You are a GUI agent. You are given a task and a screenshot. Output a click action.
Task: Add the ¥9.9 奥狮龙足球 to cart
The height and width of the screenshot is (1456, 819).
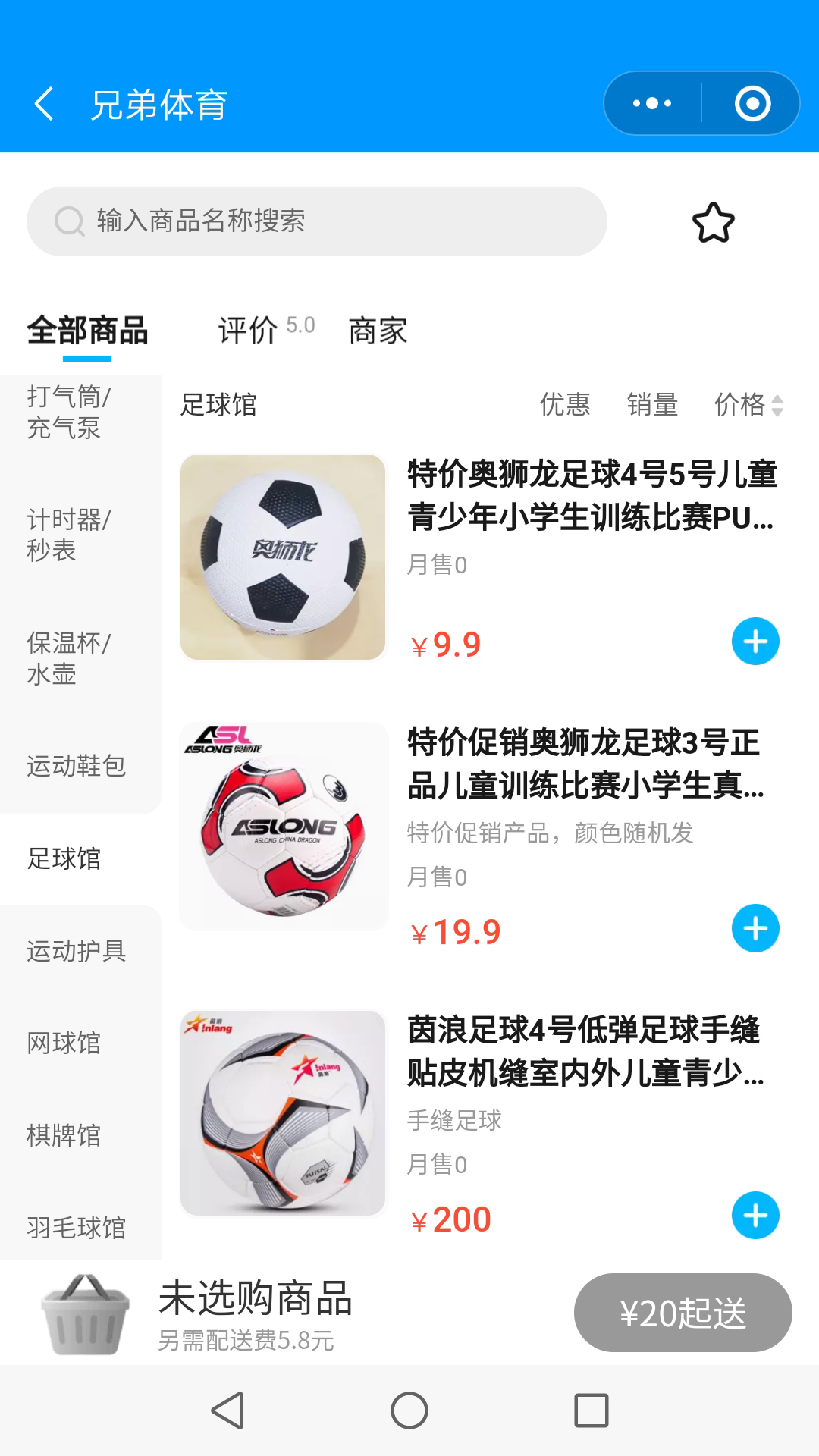tap(755, 642)
